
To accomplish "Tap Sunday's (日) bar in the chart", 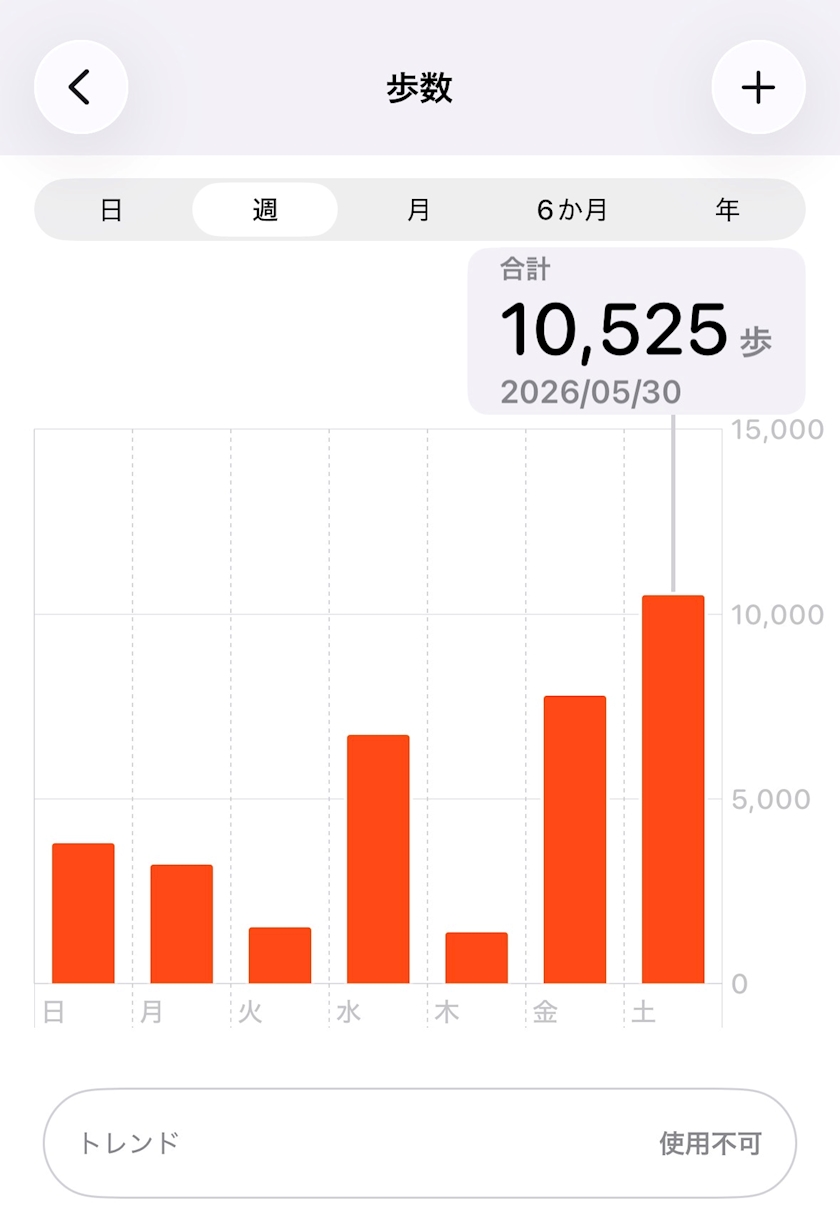I will coord(83,913).
